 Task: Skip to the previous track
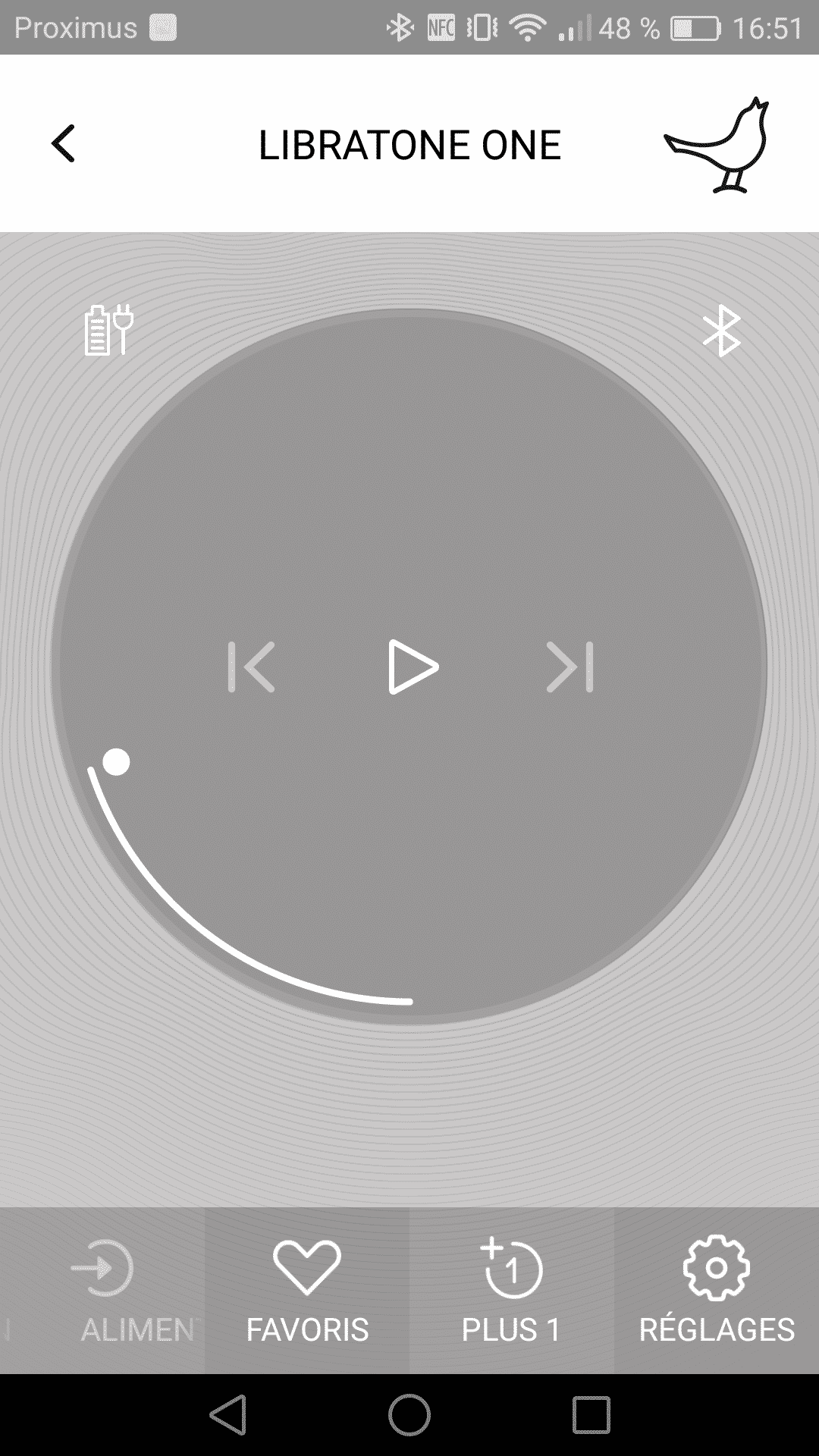click(x=252, y=667)
